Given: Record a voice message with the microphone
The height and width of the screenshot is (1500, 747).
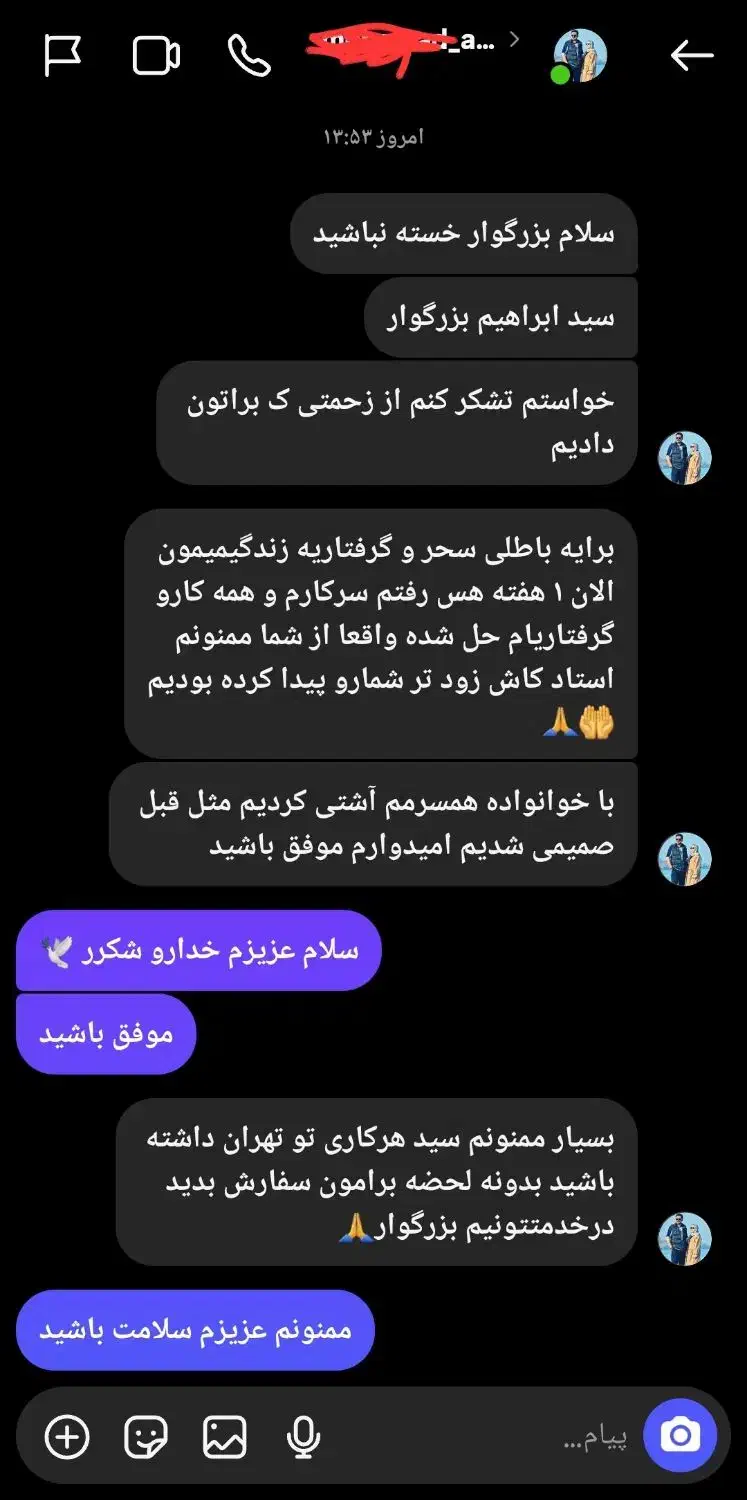Looking at the screenshot, I should [x=302, y=1435].
